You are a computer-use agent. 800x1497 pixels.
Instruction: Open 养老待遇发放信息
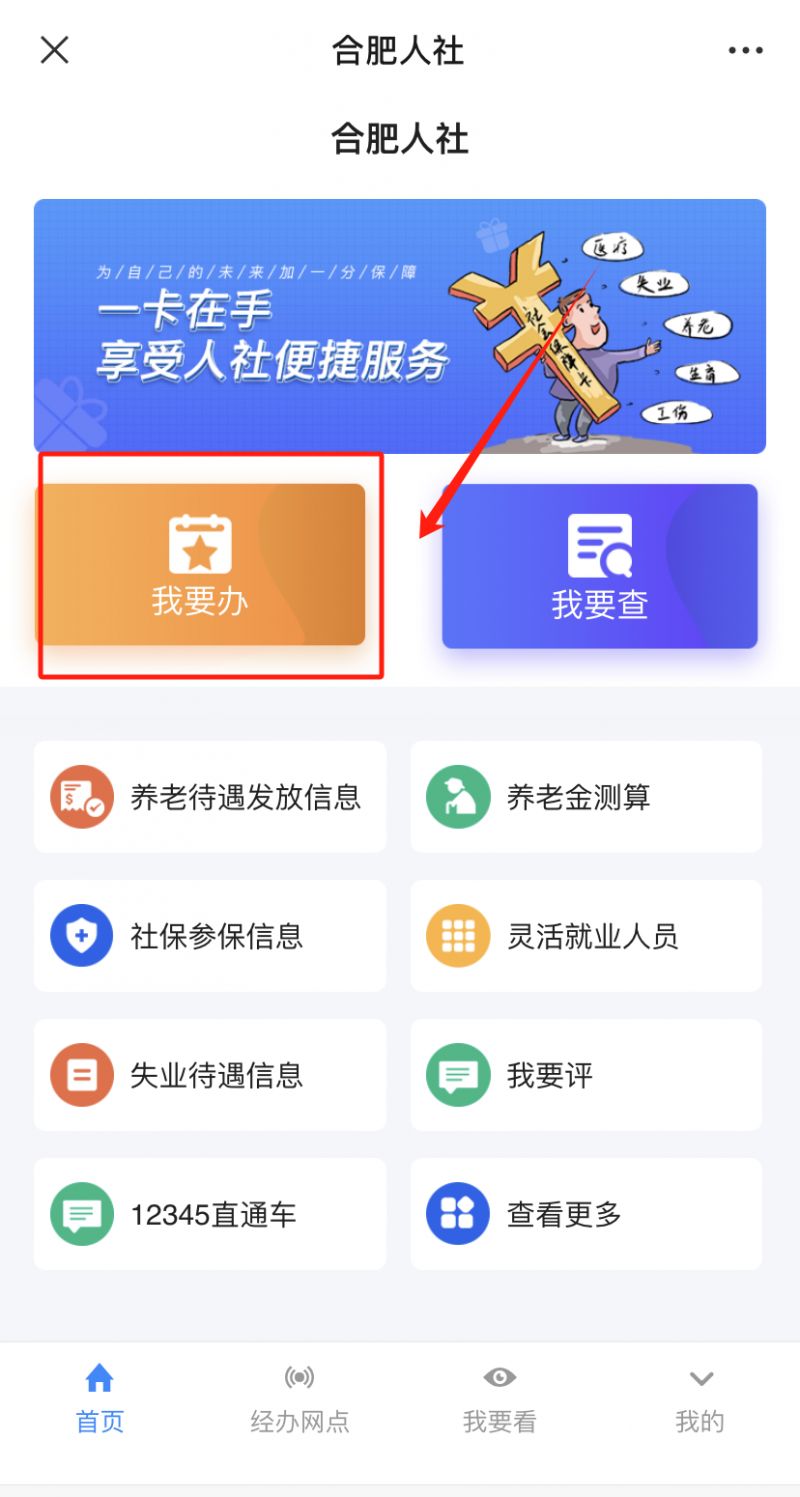pos(210,797)
